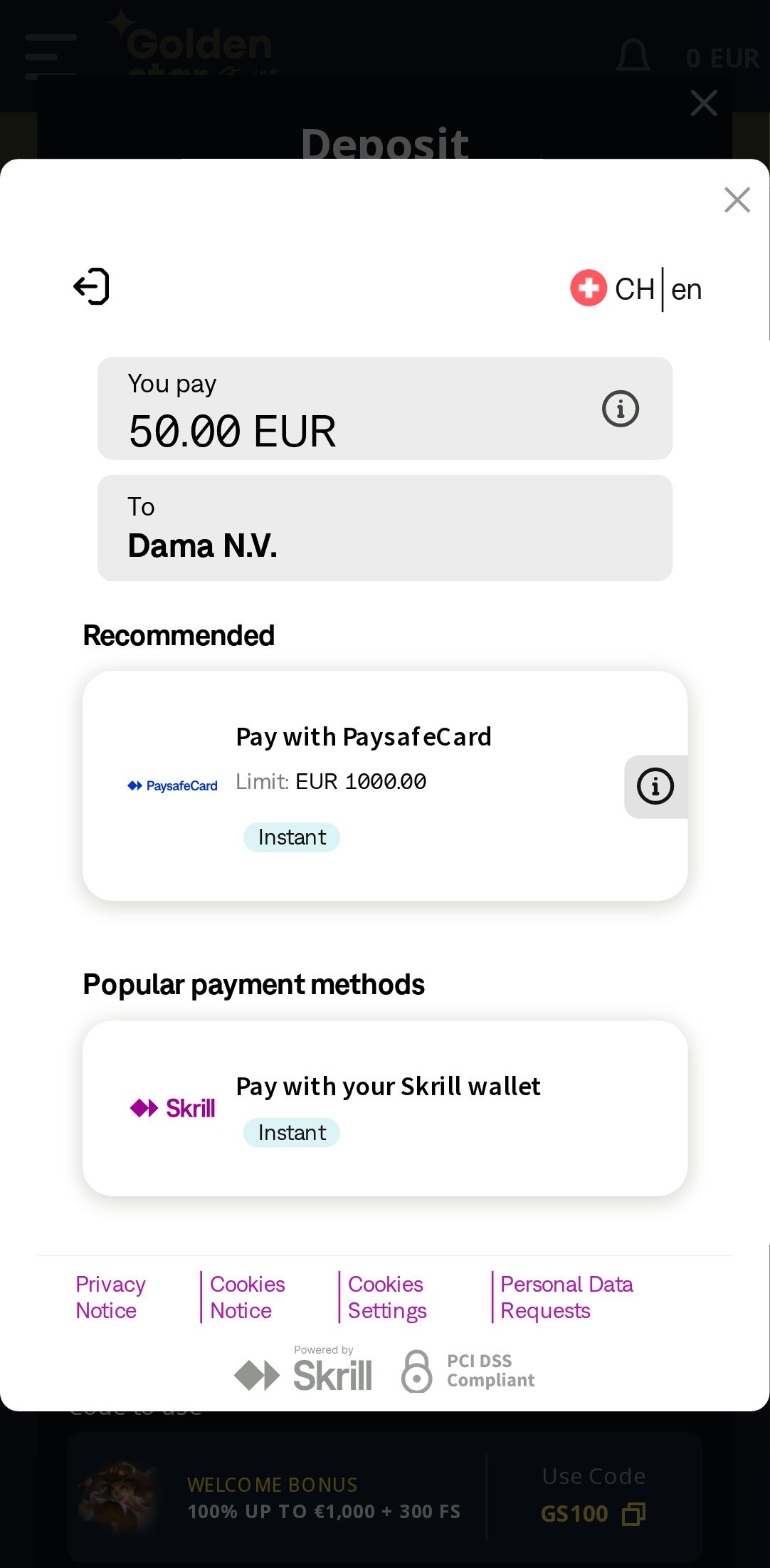Close the Skrill payment dialog
The image size is (770, 1568).
click(737, 200)
